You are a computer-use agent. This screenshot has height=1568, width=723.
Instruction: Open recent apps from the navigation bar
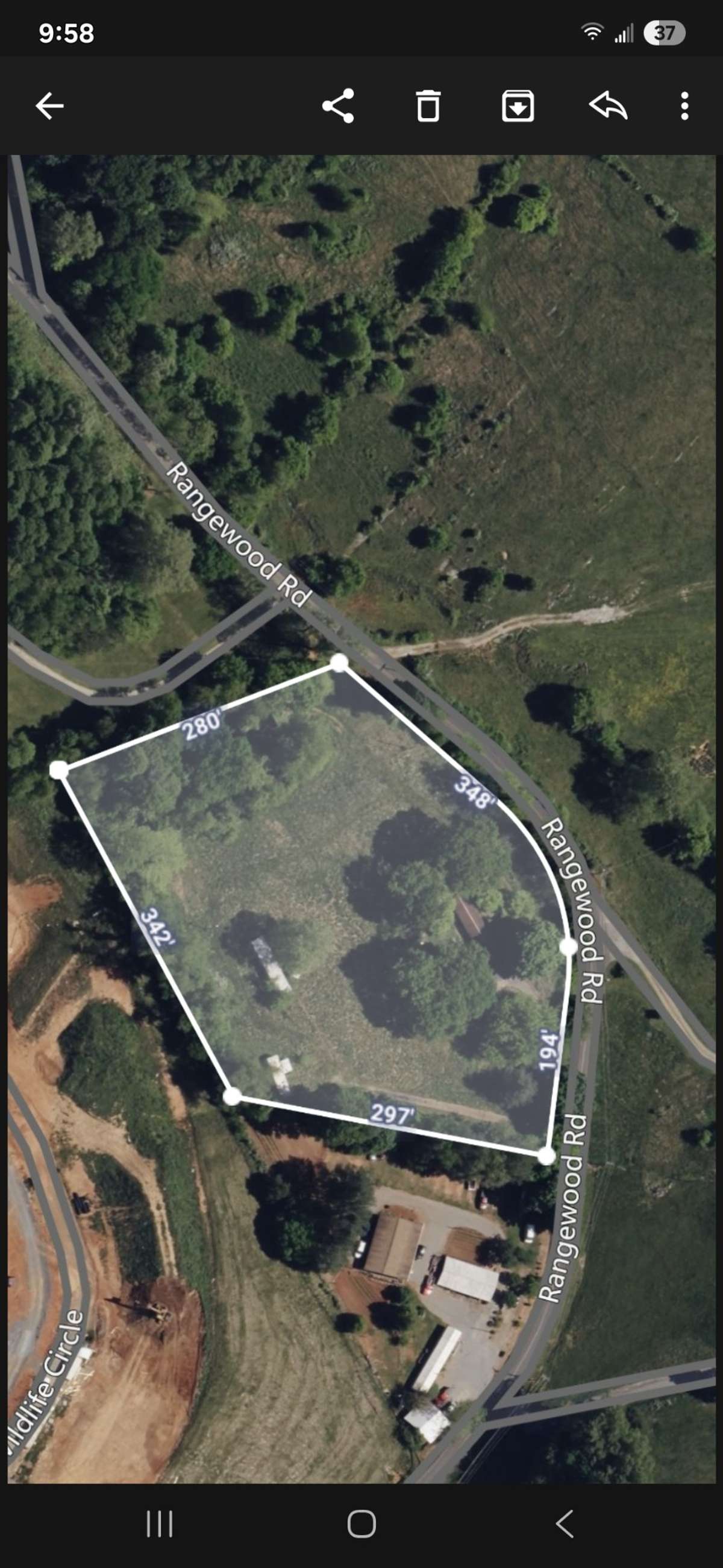point(160,1523)
